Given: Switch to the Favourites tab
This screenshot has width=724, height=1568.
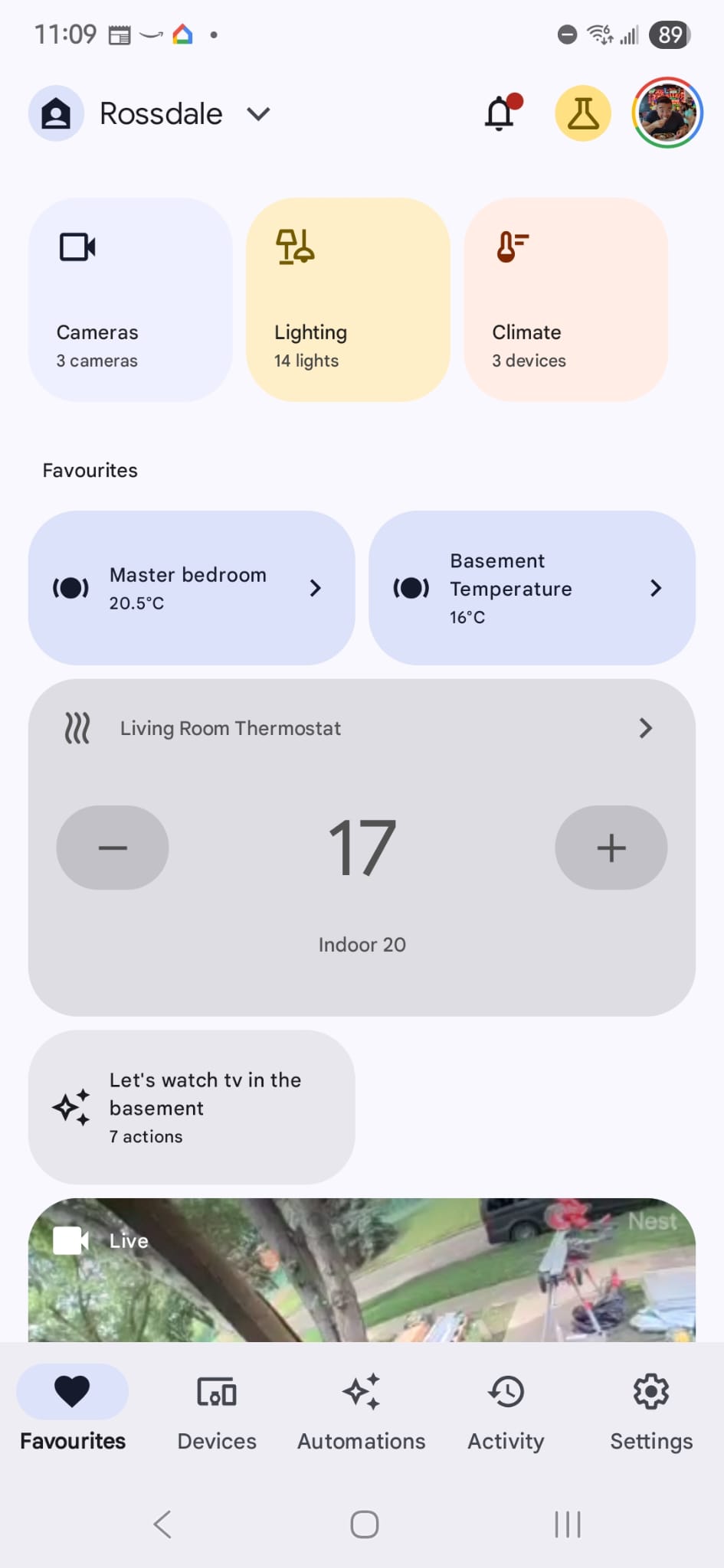Looking at the screenshot, I should click(x=72, y=1392).
